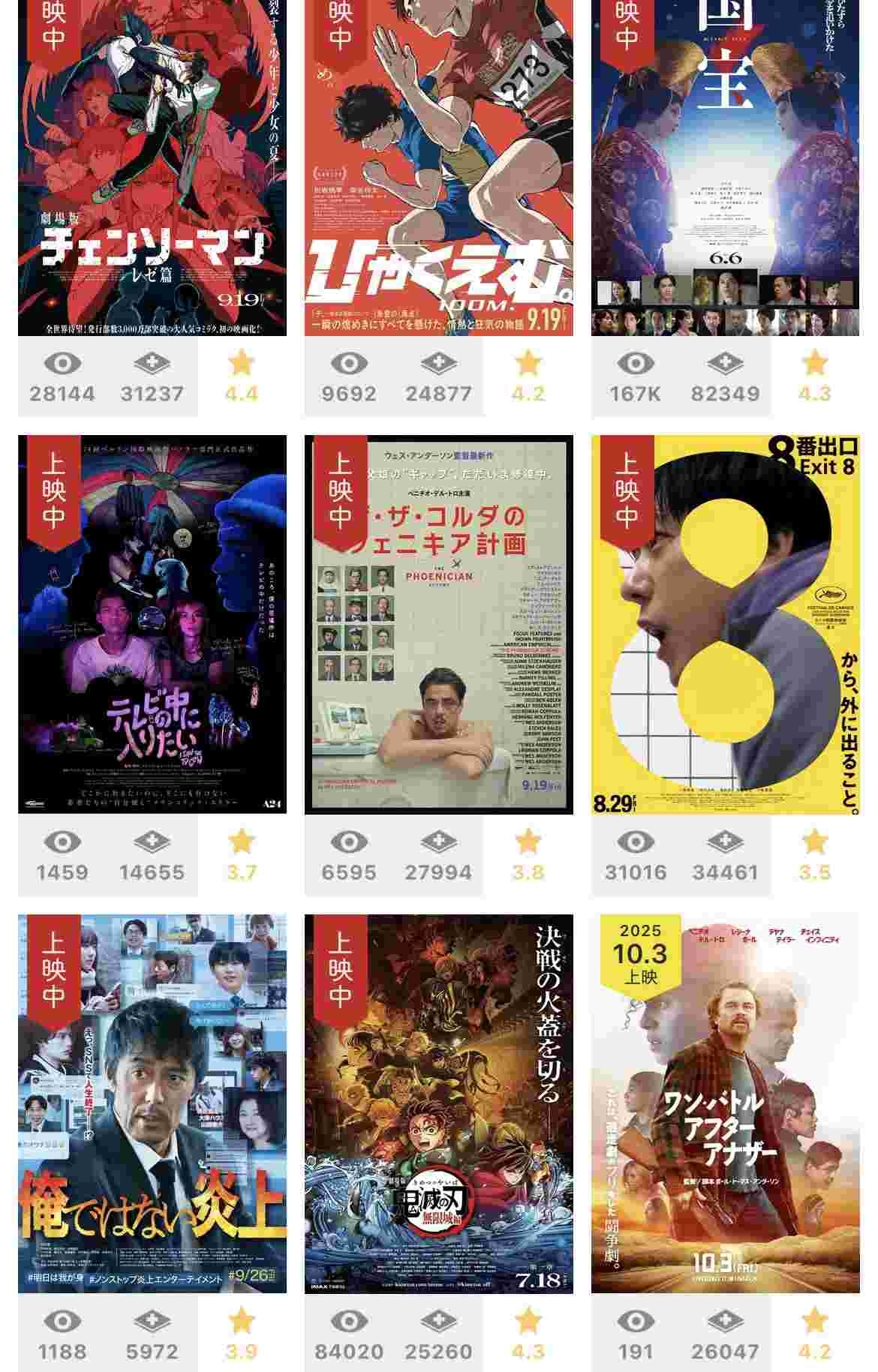Mark チェンソーマン as watched with eye icon

[x=62, y=365]
